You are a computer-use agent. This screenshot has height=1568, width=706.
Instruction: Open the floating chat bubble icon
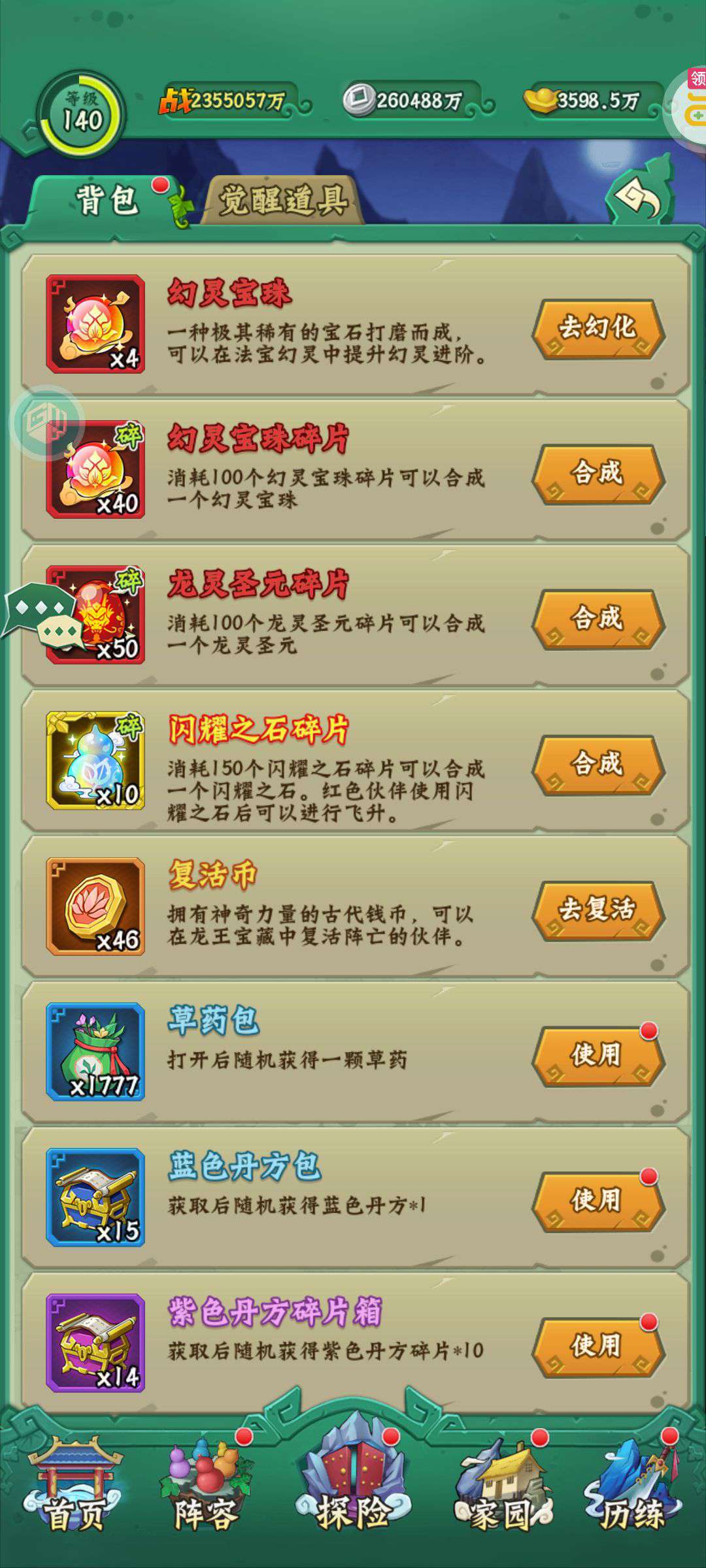pos(43,618)
